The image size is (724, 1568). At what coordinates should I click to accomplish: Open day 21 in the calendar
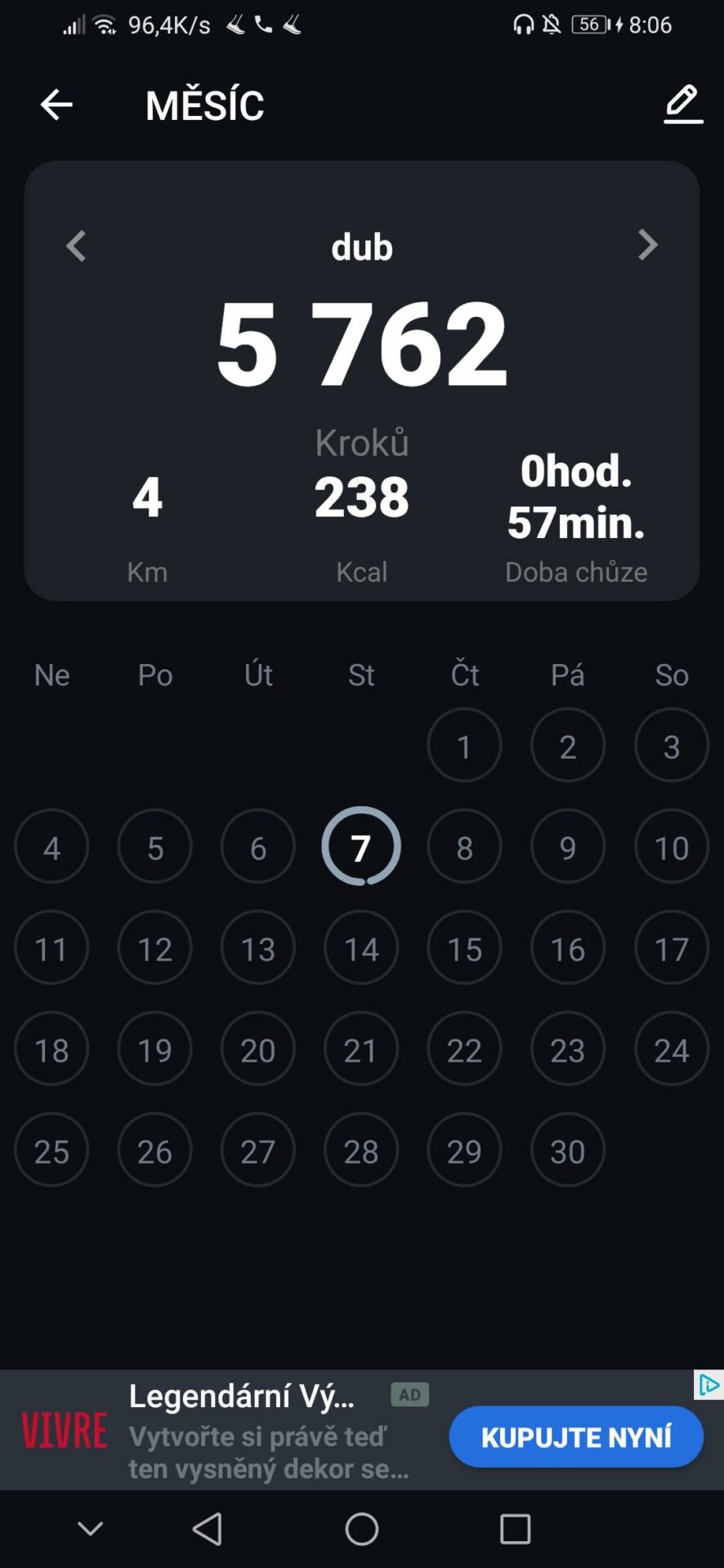(361, 1049)
